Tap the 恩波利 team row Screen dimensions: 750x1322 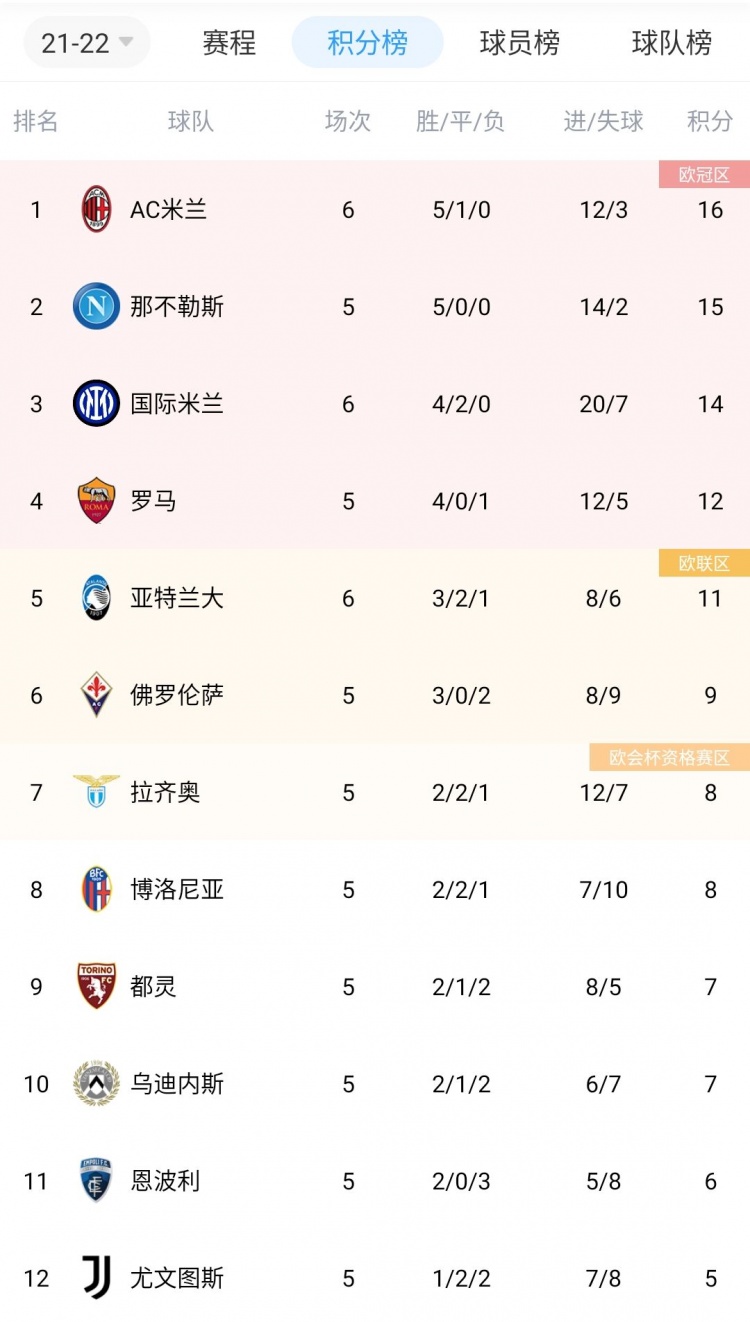(375, 1179)
